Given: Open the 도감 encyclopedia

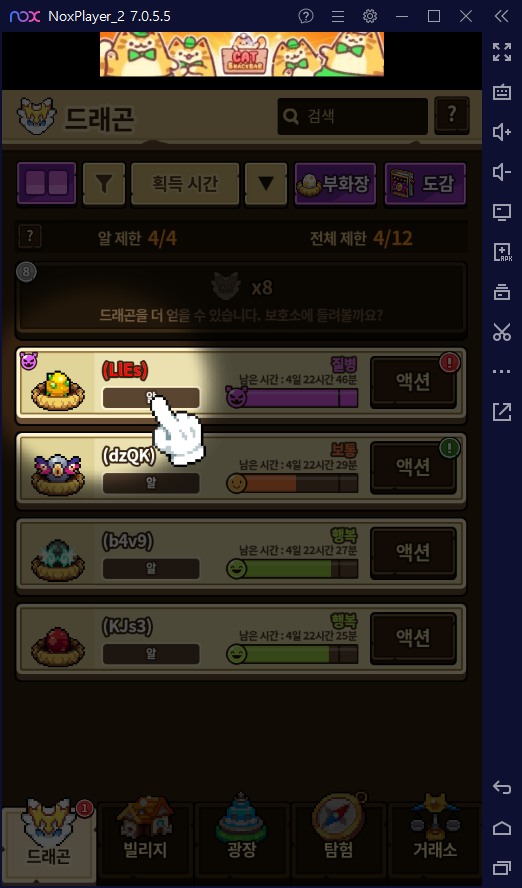Looking at the screenshot, I should (425, 183).
